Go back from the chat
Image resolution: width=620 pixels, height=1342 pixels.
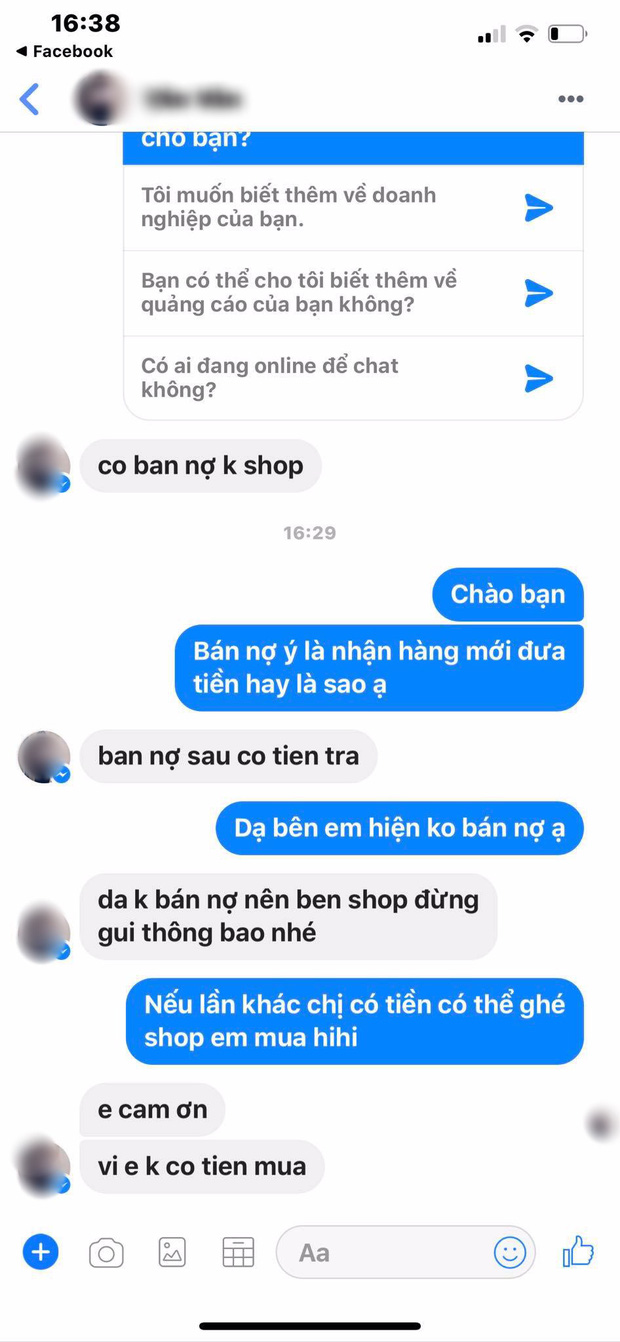(29, 99)
